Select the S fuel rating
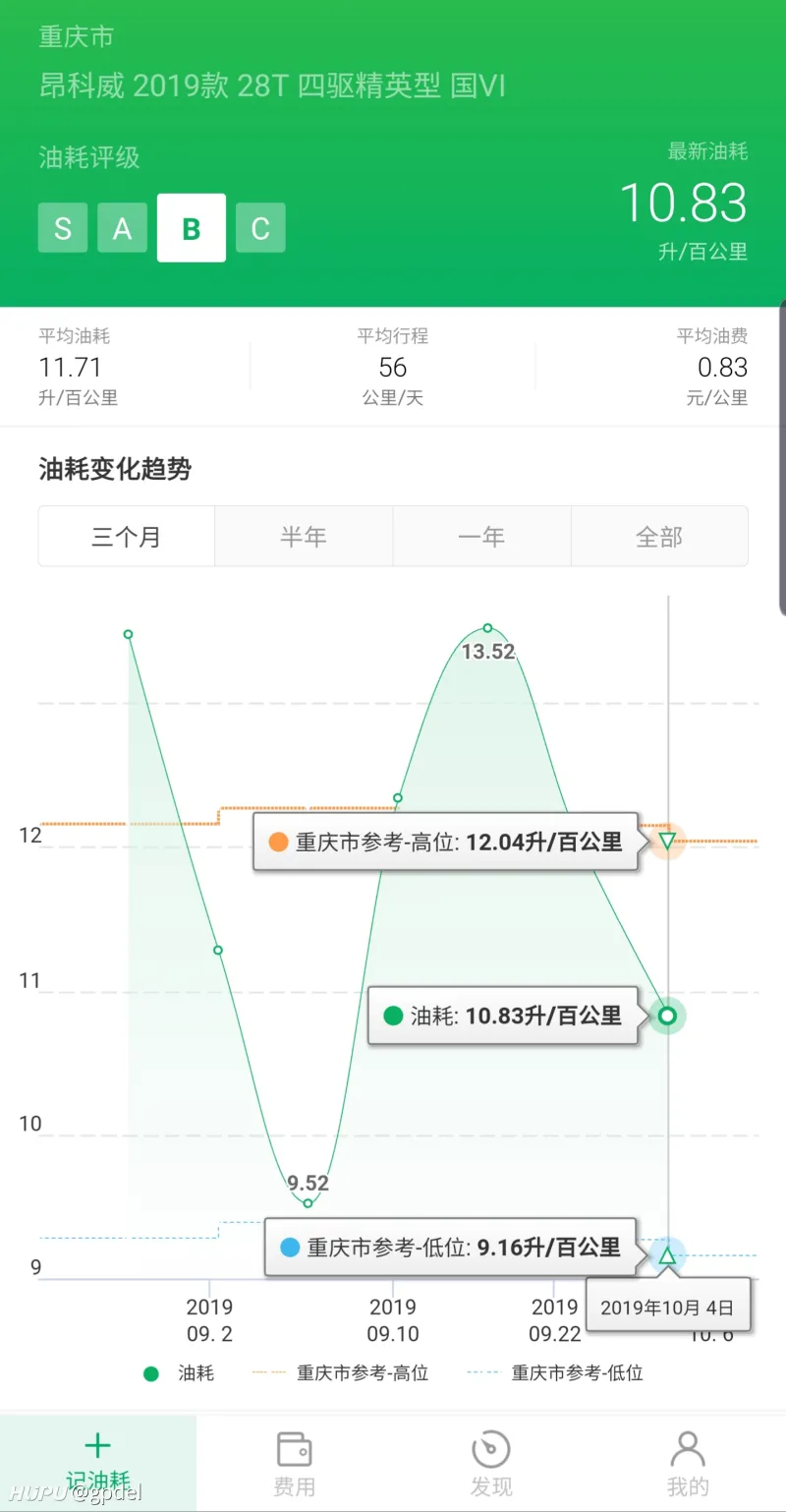The image size is (786, 1512). [63, 228]
